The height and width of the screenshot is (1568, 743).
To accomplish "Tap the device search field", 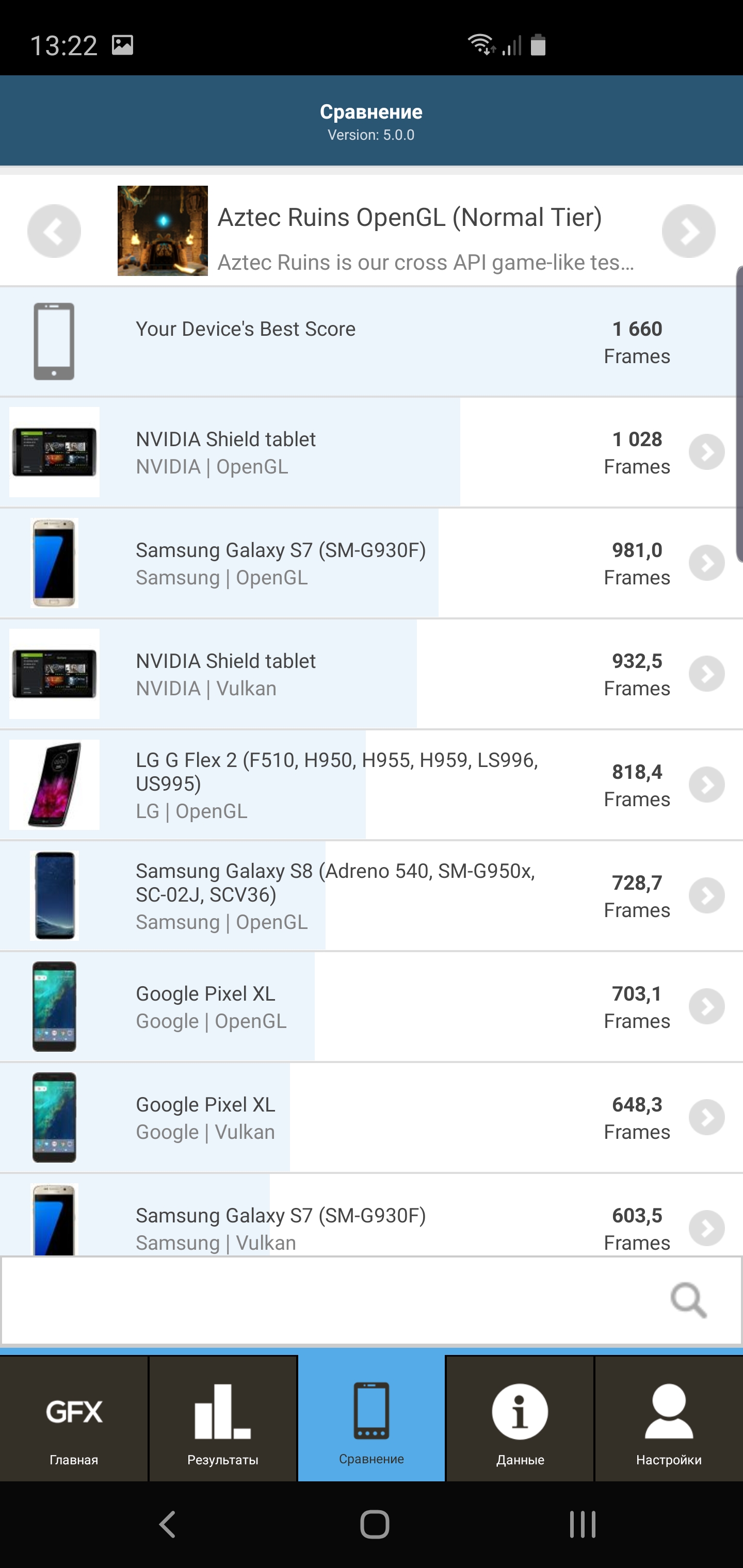I will coord(335,1301).
